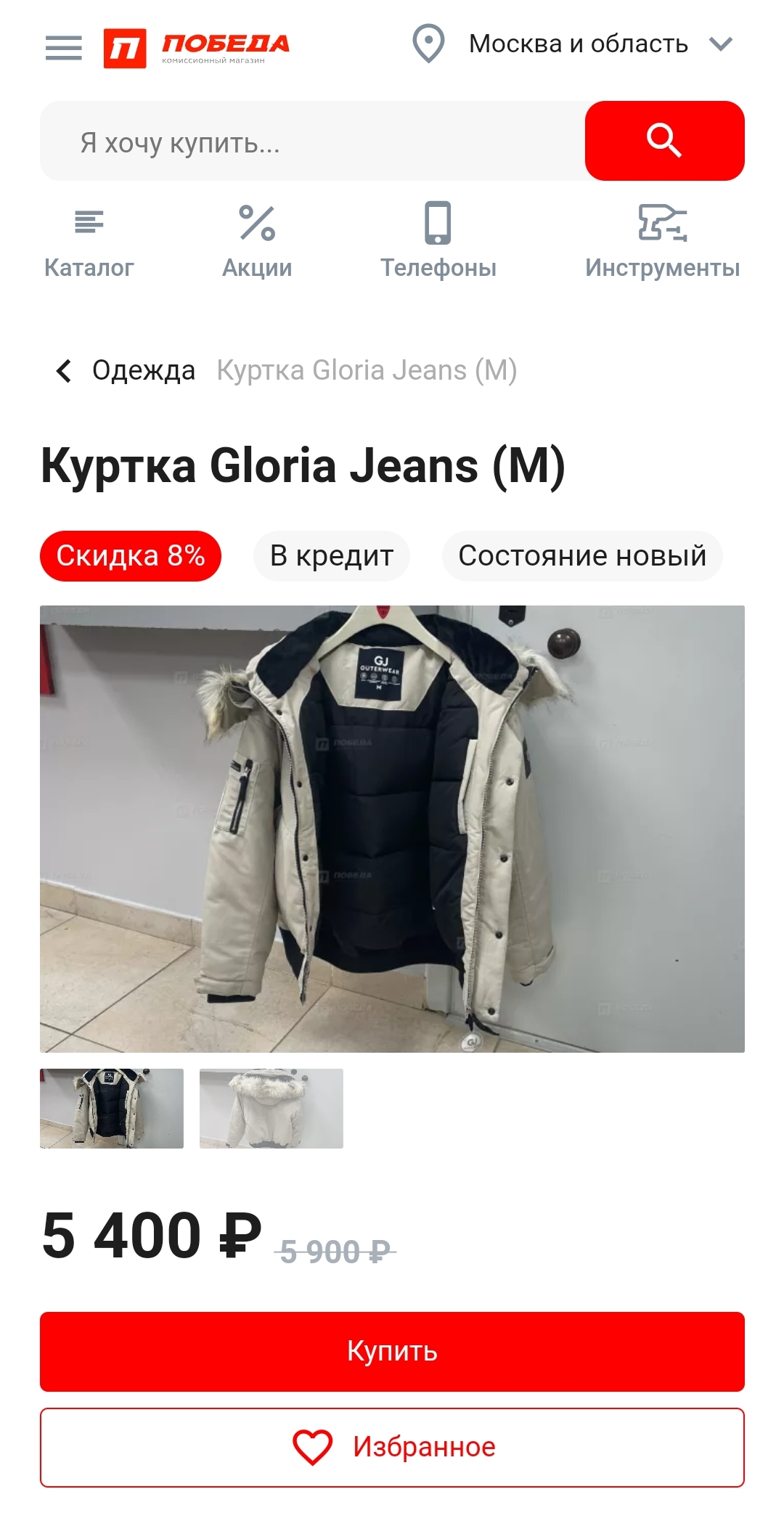Focus the "Я хочу купить..." search field
This screenshot has height=1513, width=784.
(x=312, y=142)
